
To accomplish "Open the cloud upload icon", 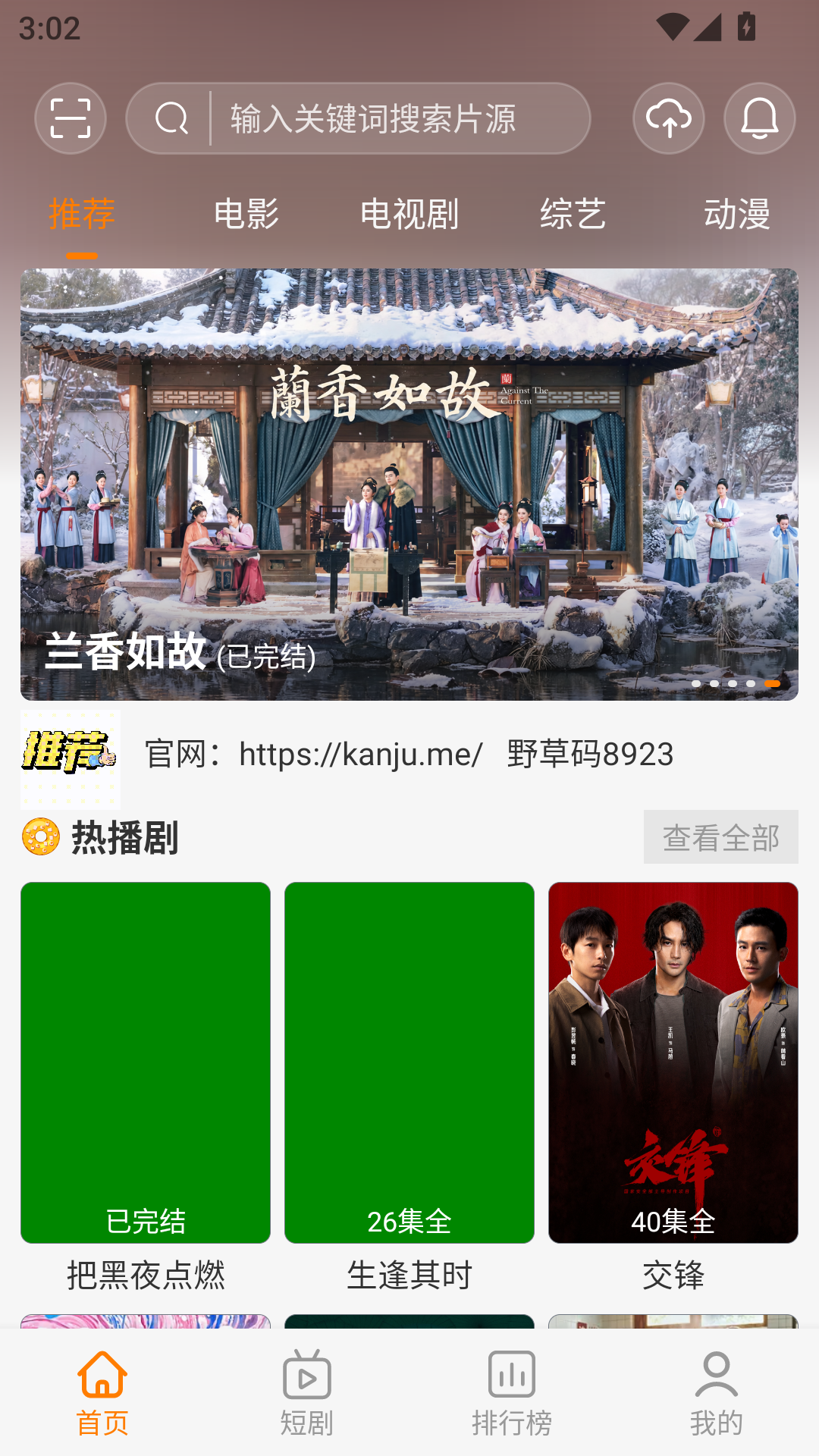I will pyautogui.click(x=669, y=118).
